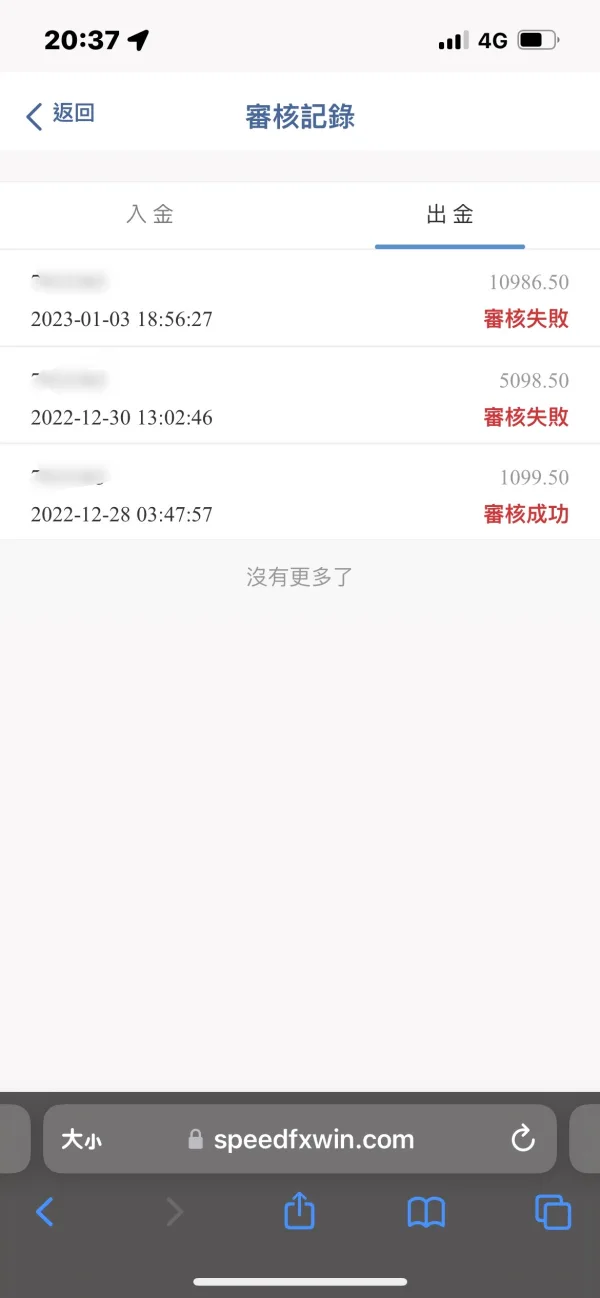Open the 5098.50 withdrawal record
The image size is (600, 1298).
click(300, 397)
